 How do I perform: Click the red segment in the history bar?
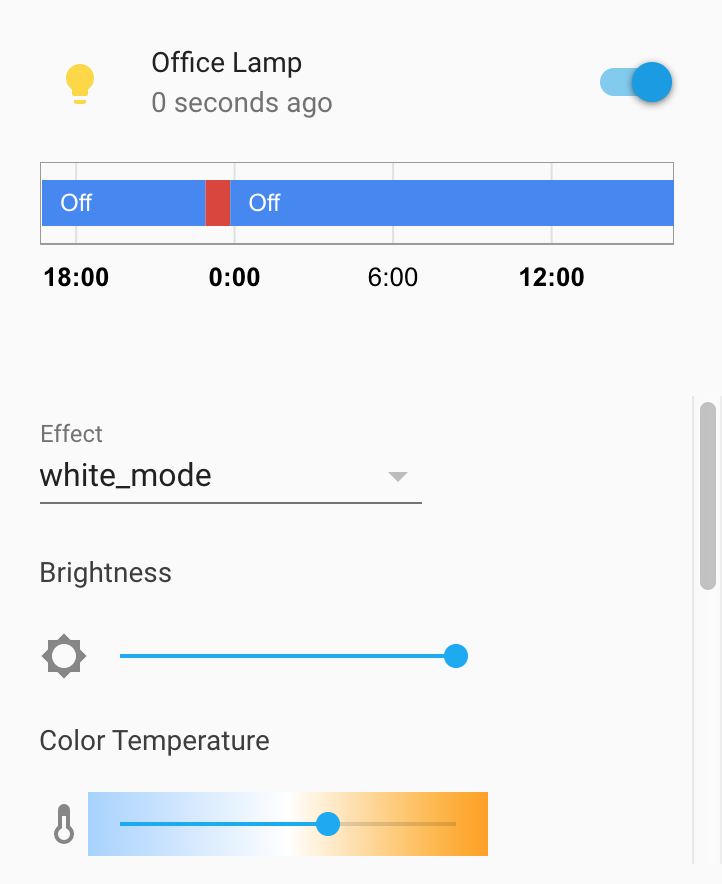[217, 203]
